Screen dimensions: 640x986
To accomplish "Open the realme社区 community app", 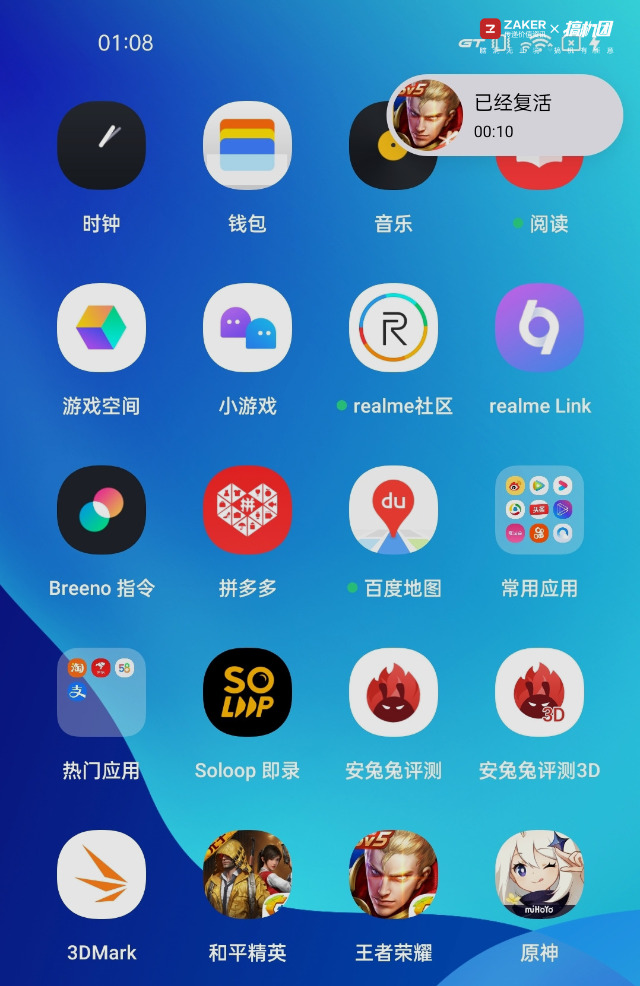I will (393, 328).
